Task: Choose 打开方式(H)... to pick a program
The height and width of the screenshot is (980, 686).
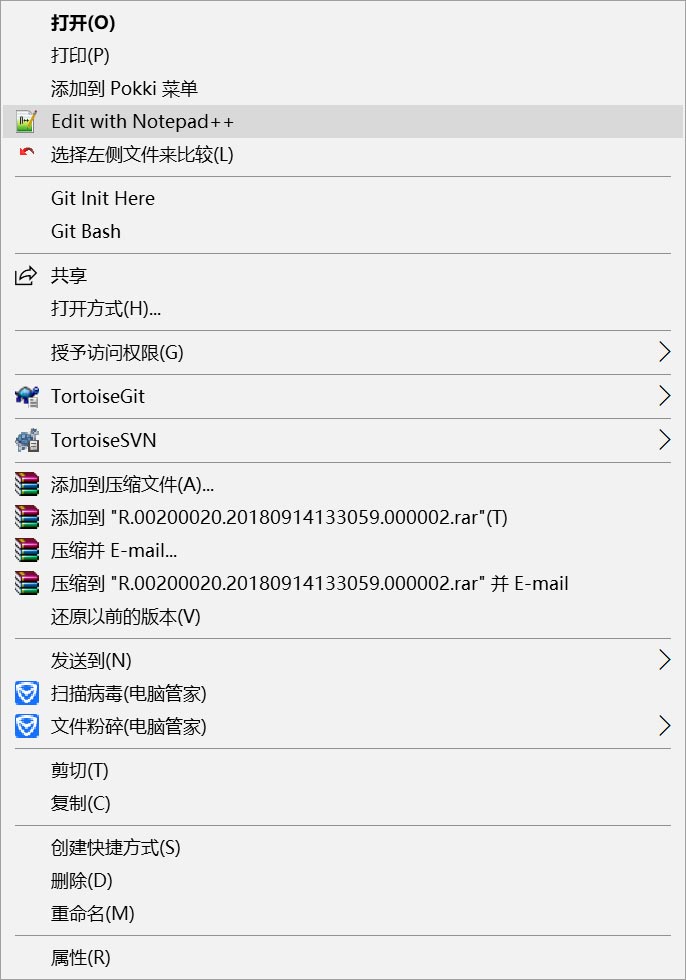Action: 106,308
